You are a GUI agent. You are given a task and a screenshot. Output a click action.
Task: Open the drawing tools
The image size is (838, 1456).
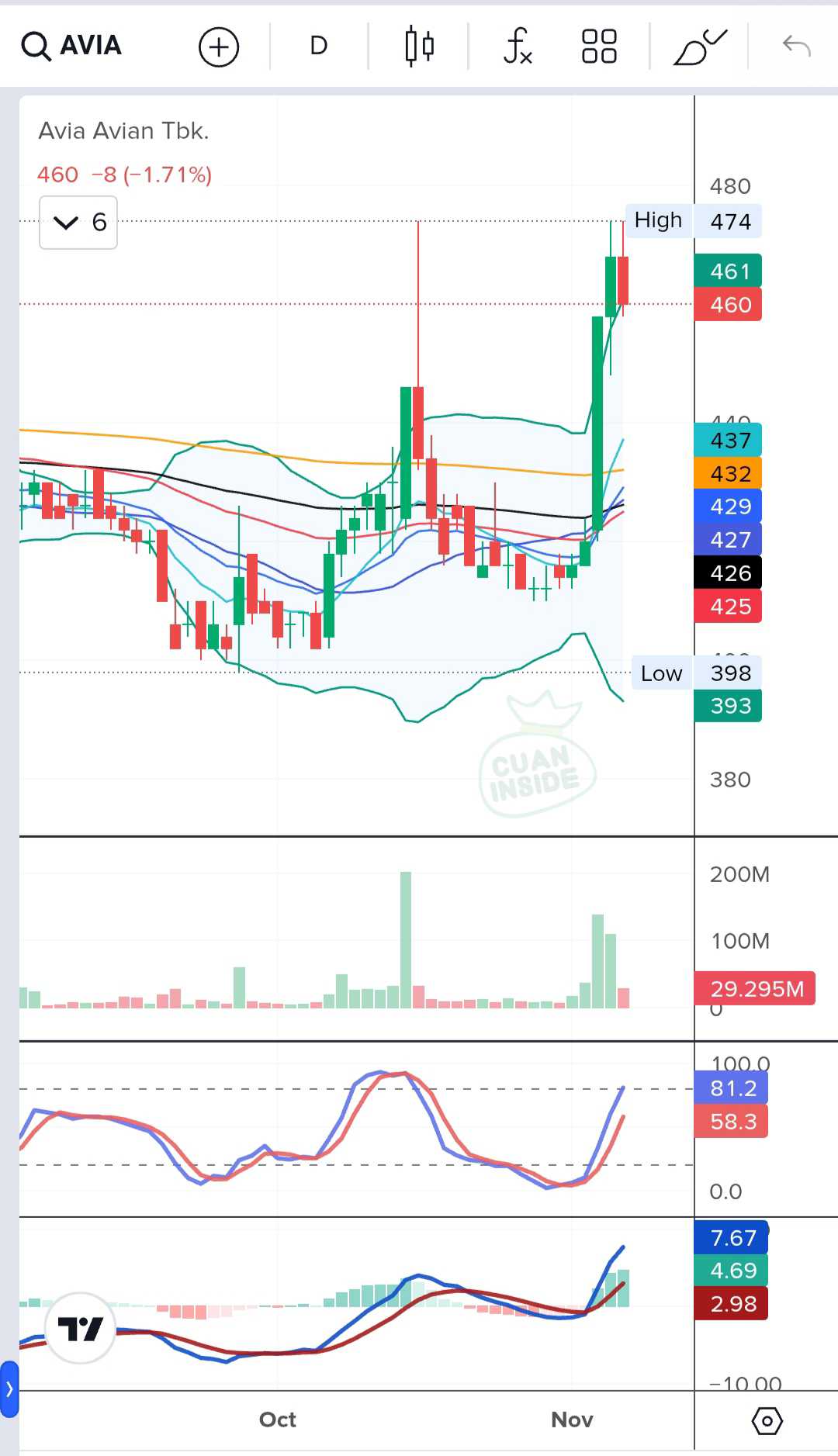[x=700, y=47]
